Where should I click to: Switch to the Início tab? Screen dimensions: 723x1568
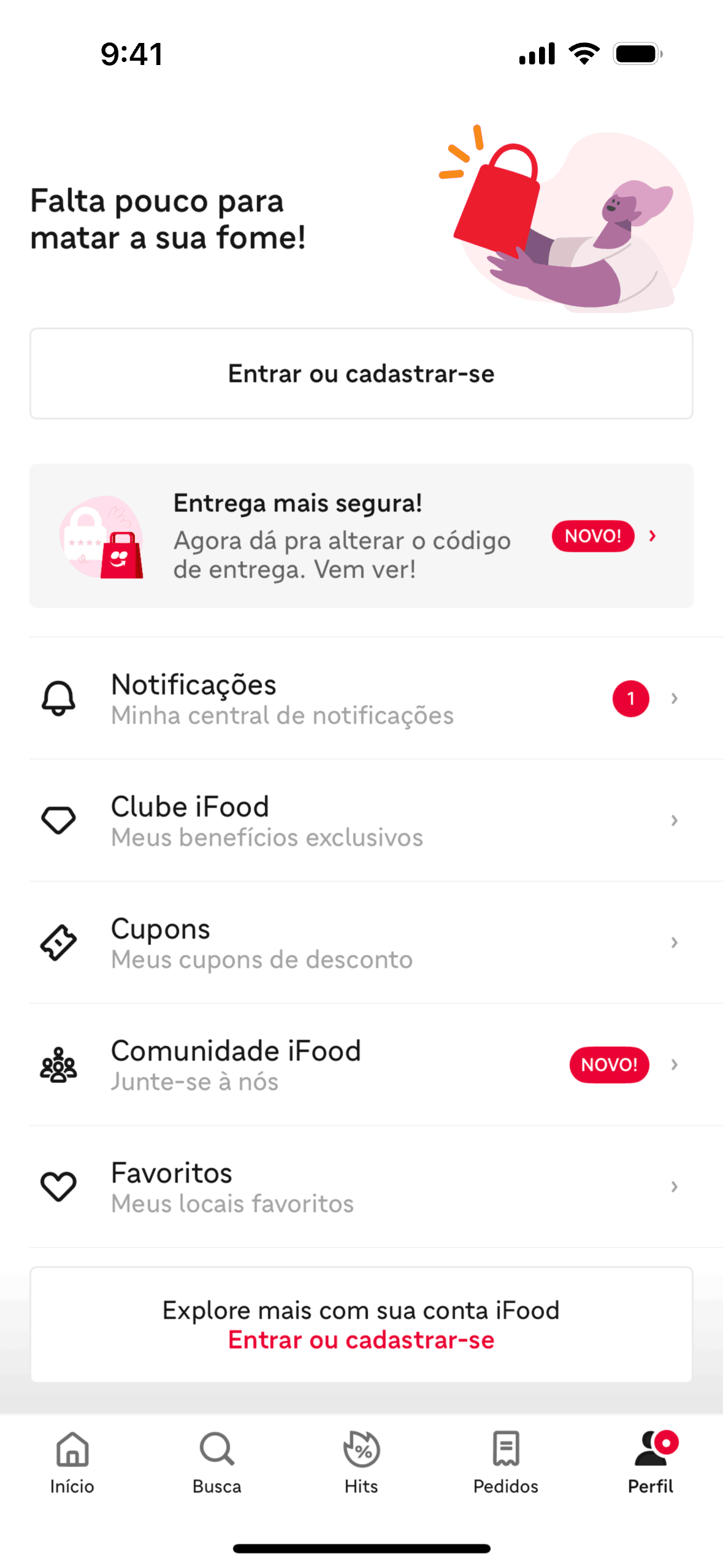pos(72,1462)
